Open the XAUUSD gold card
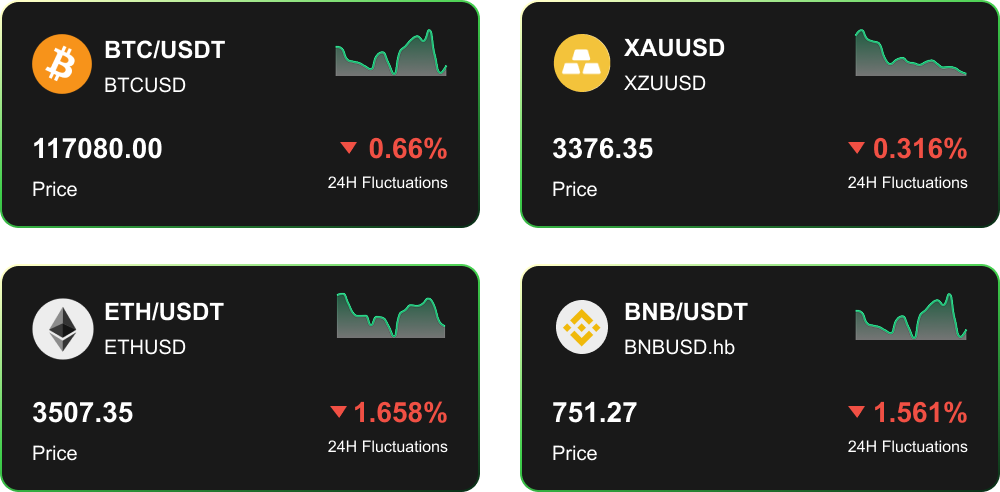Image resolution: width=1000 pixels, height=492 pixels. [x=760, y=114]
